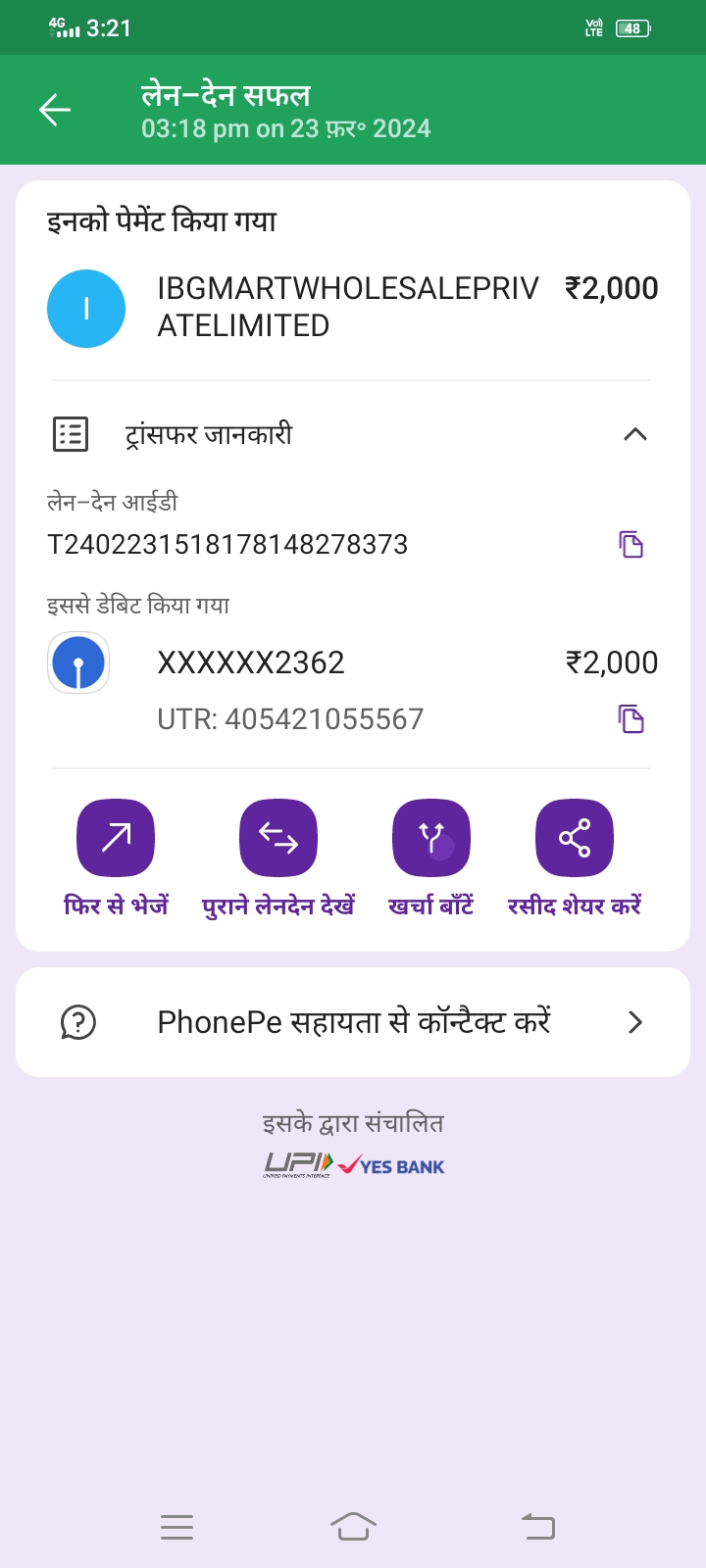Go back using the header arrow
This screenshot has height=1568, width=706.
(55, 110)
